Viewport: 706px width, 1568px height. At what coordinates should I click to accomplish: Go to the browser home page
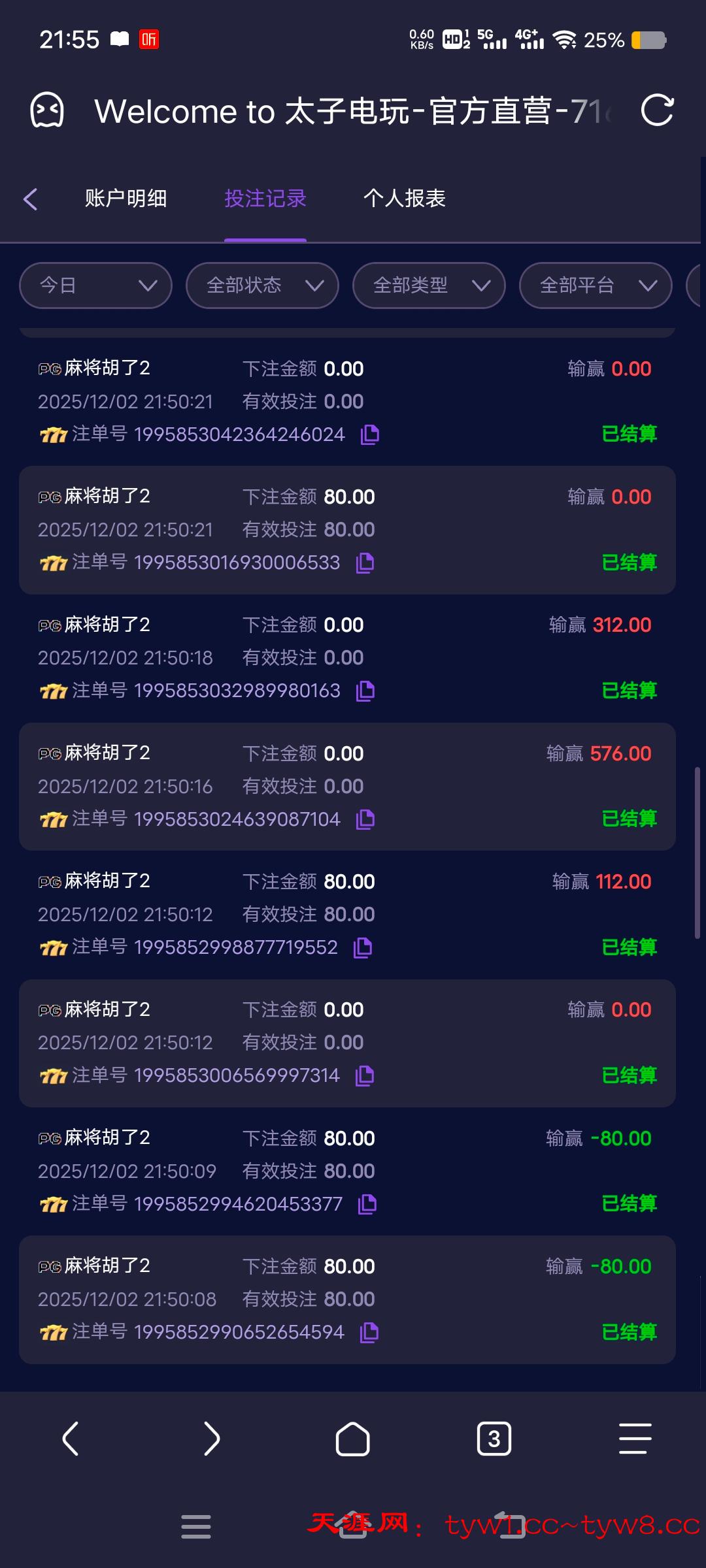[353, 1439]
